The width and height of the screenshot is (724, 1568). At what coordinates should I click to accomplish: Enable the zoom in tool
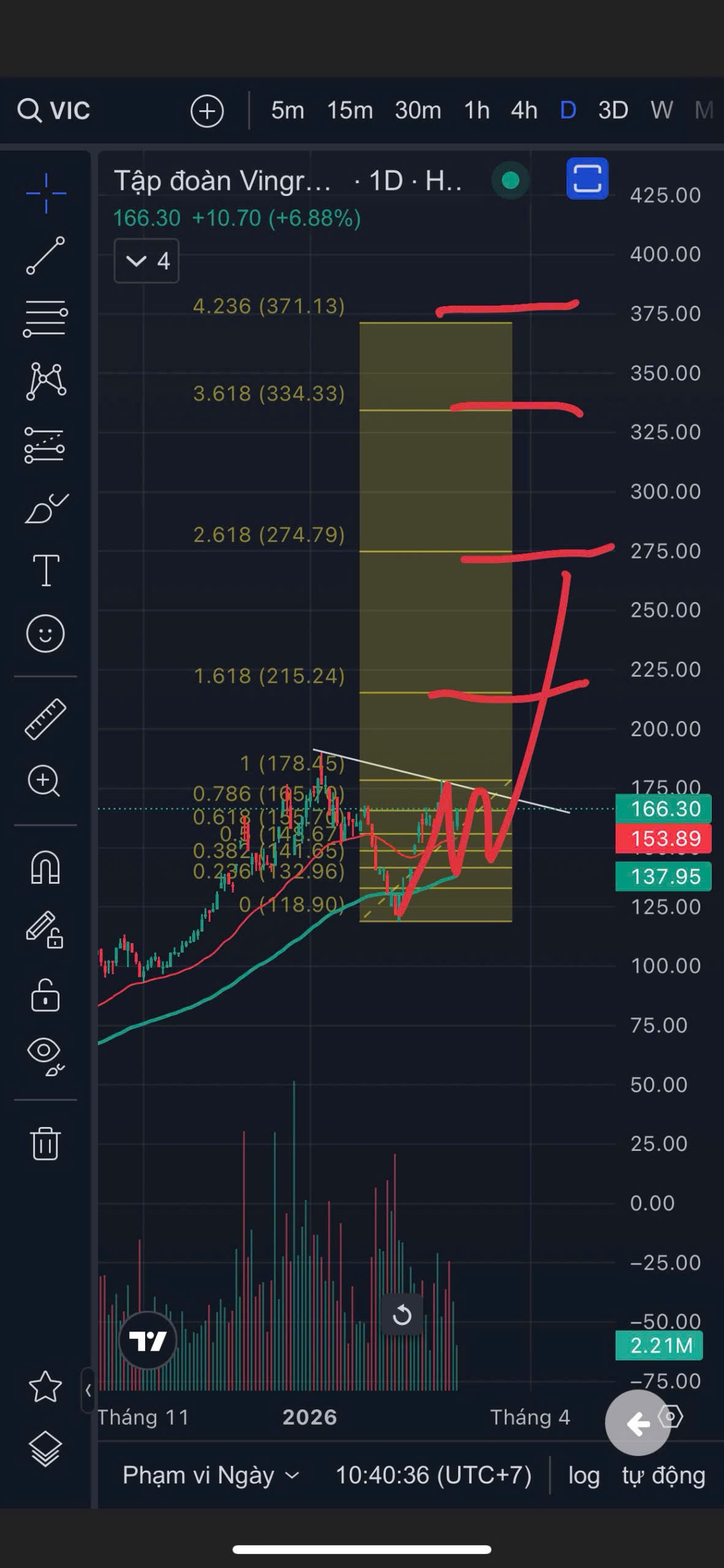pos(45,782)
